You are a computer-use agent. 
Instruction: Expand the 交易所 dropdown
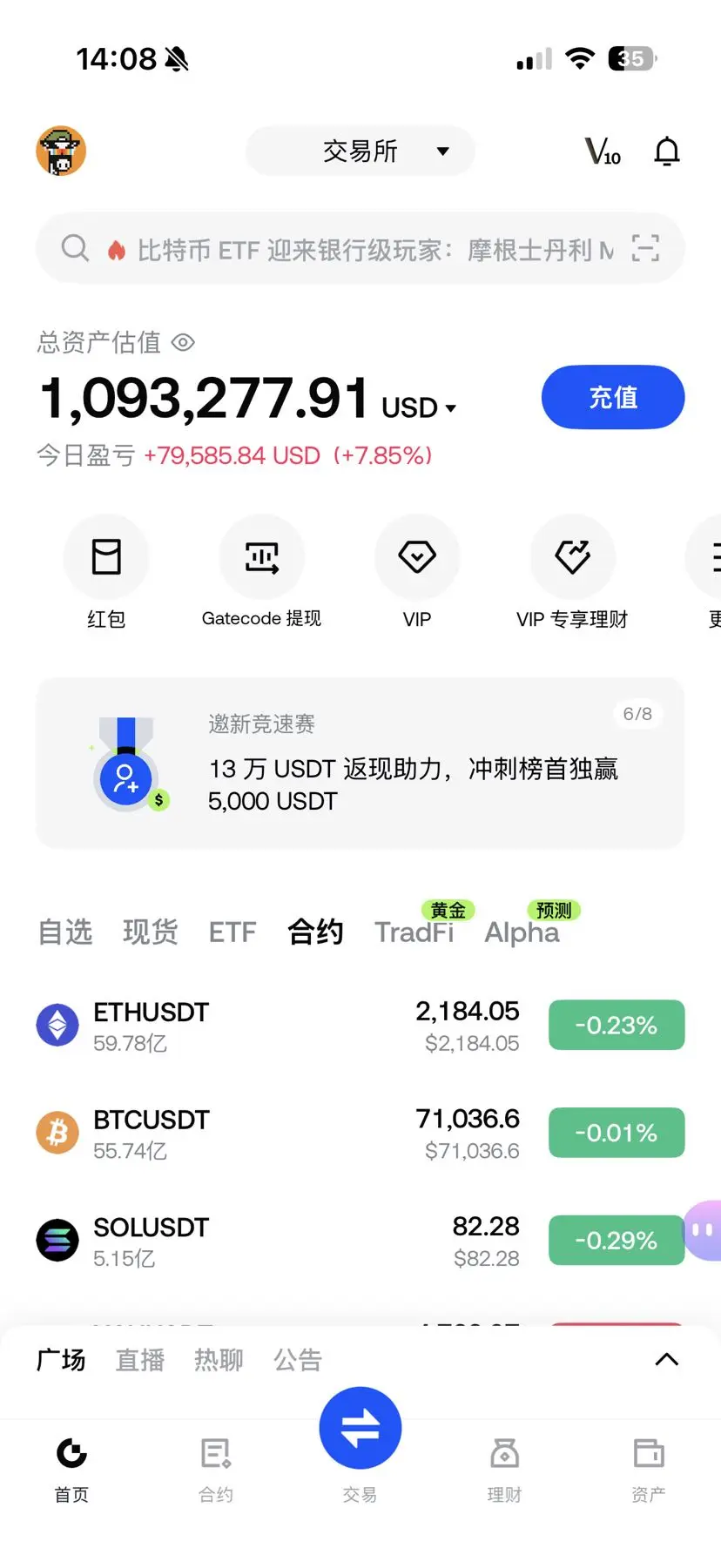pyautogui.click(x=360, y=151)
